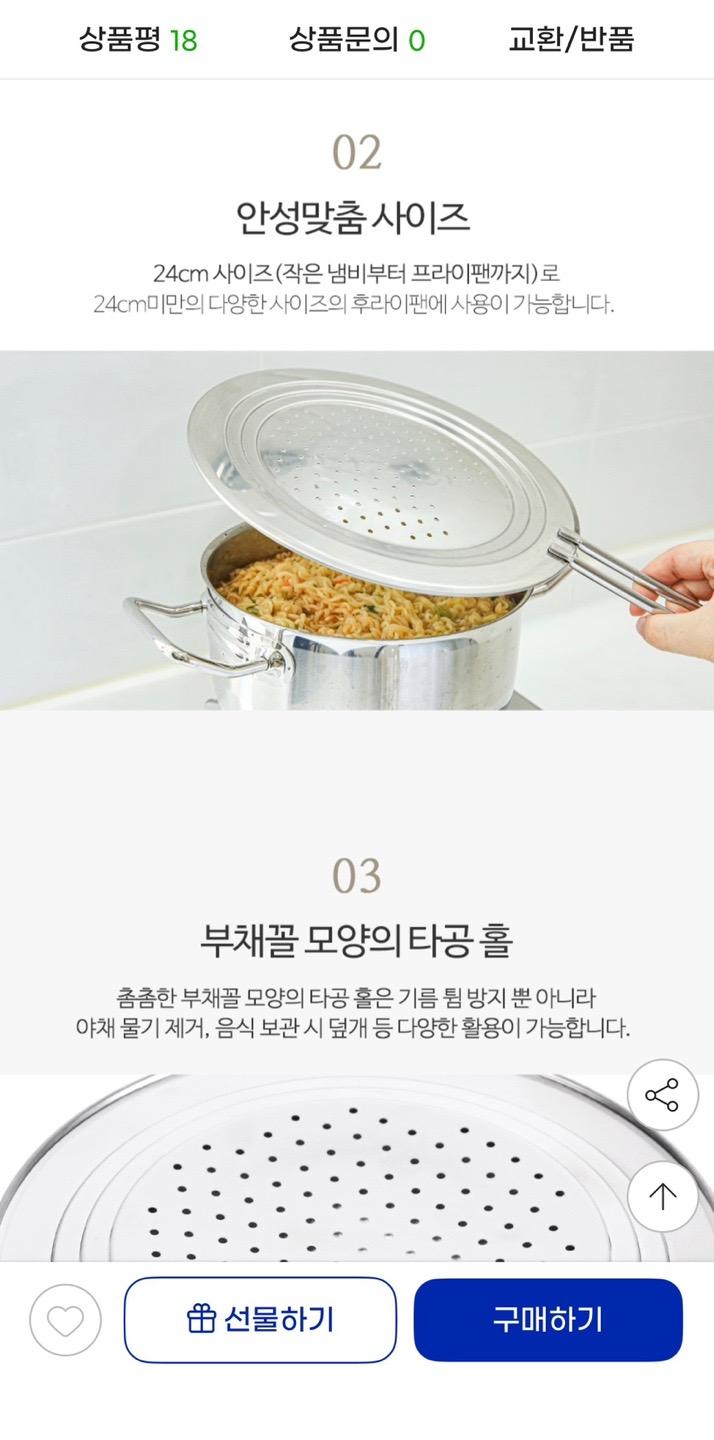Open the 상품문의 inquiries tab
Viewport: 714px width, 1440px height.
pos(357,40)
